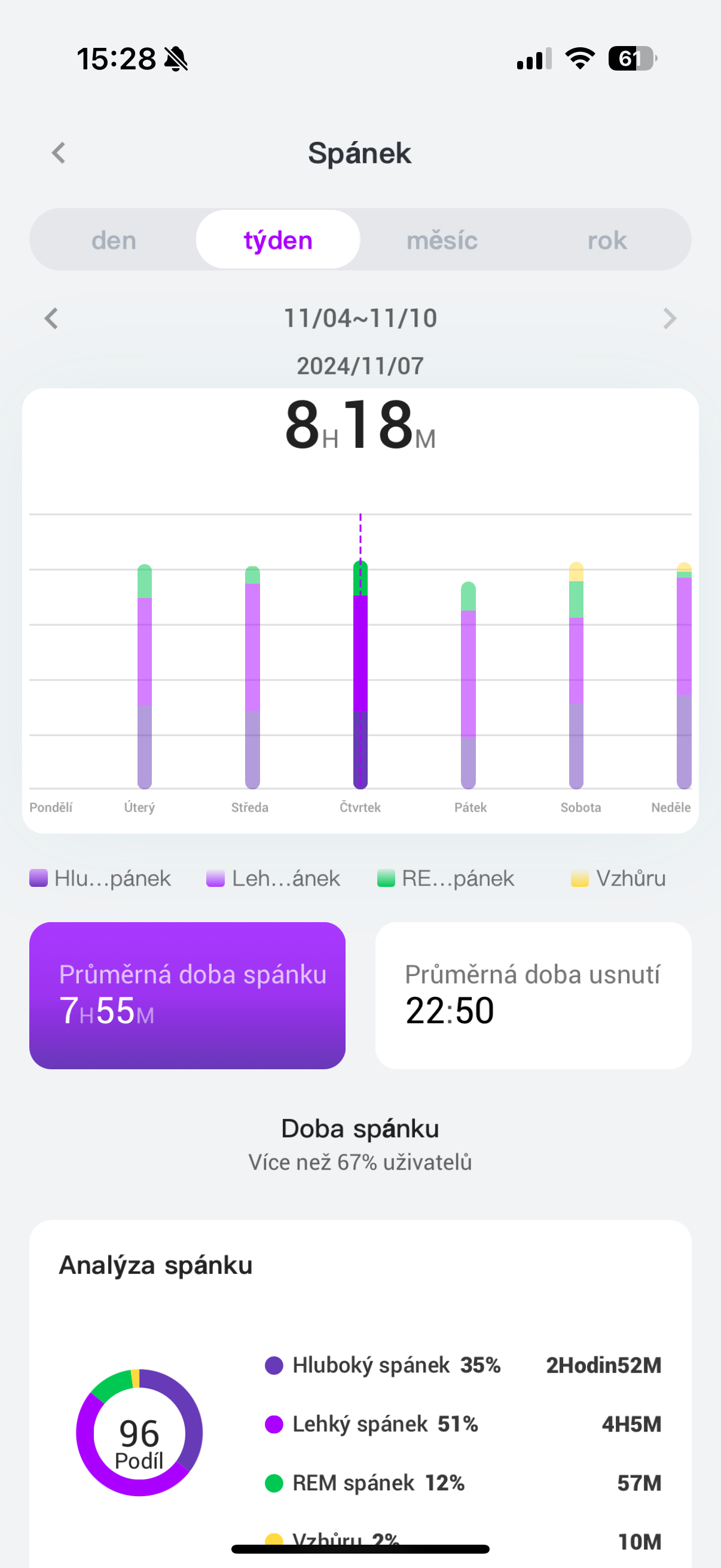The width and height of the screenshot is (721, 1568).
Task: Advance to the next week via right chevron
Action: coord(670,318)
